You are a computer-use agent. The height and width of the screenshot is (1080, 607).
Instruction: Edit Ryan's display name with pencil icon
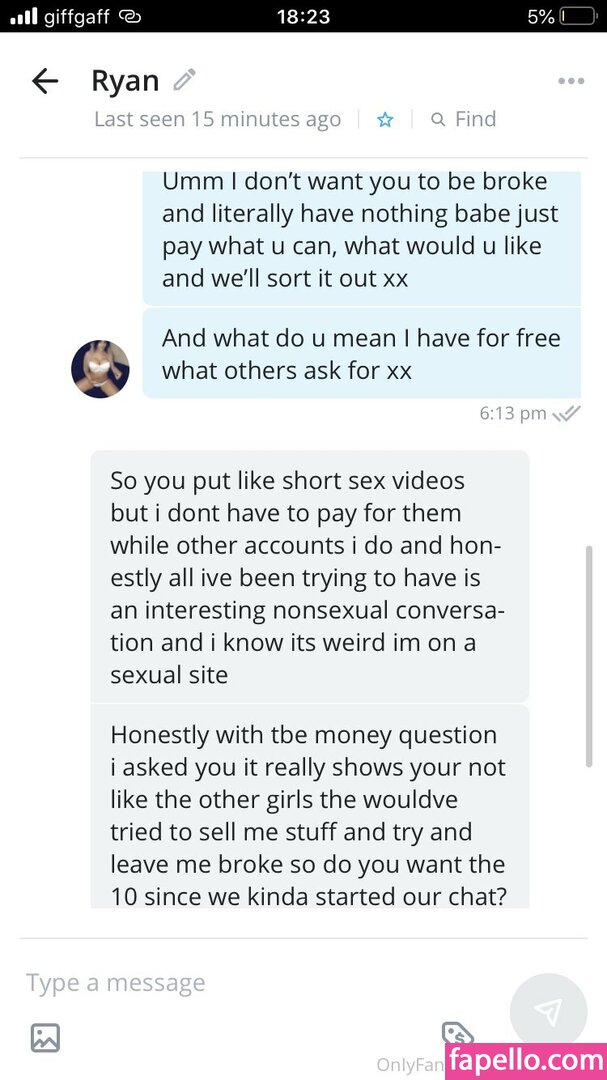184,80
